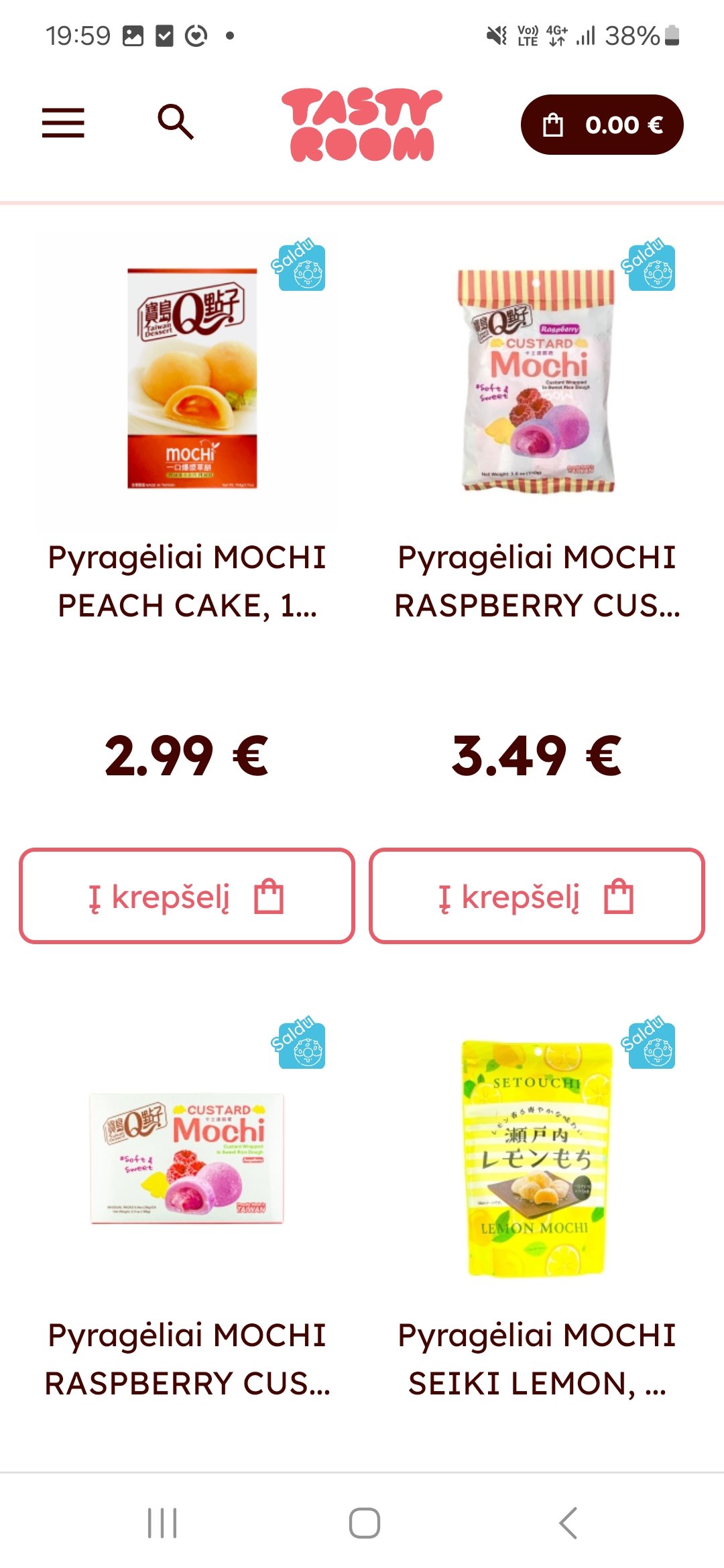Open the search magnifier icon
724x1568 pixels.
pyautogui.click(x=176, y=122)
